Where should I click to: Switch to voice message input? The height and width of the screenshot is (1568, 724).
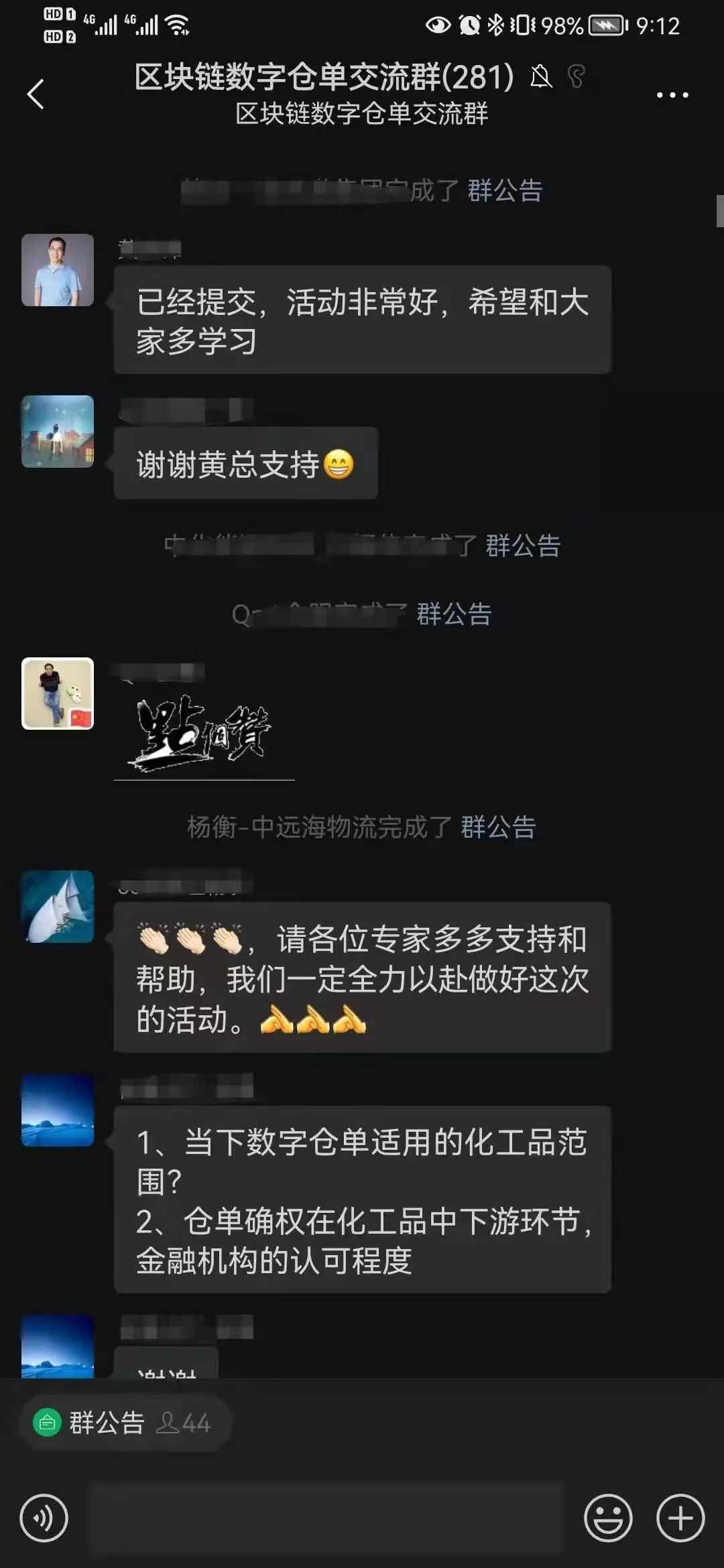click(x=44, y=1518)
